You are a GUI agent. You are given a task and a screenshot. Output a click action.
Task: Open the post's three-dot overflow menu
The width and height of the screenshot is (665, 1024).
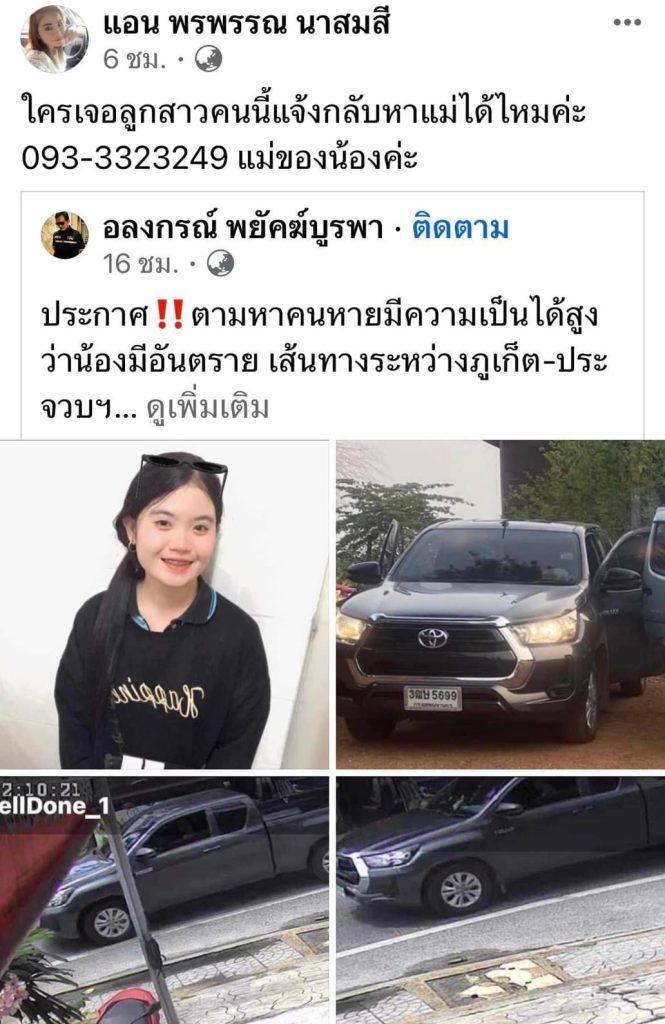click(x=626, y=22)
